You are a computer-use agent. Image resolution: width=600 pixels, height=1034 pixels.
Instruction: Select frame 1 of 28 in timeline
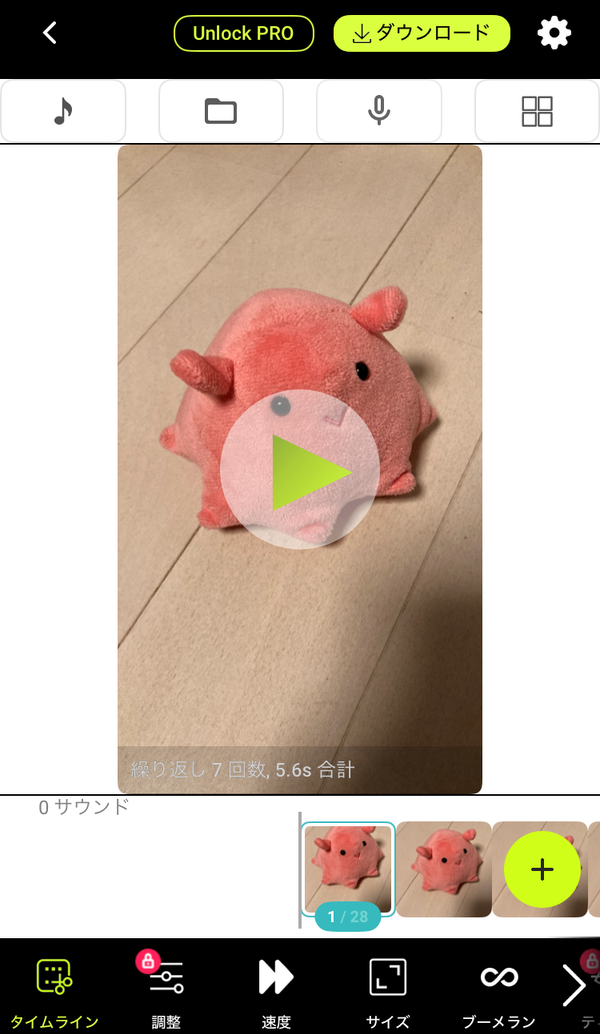(x=348, y=869)
